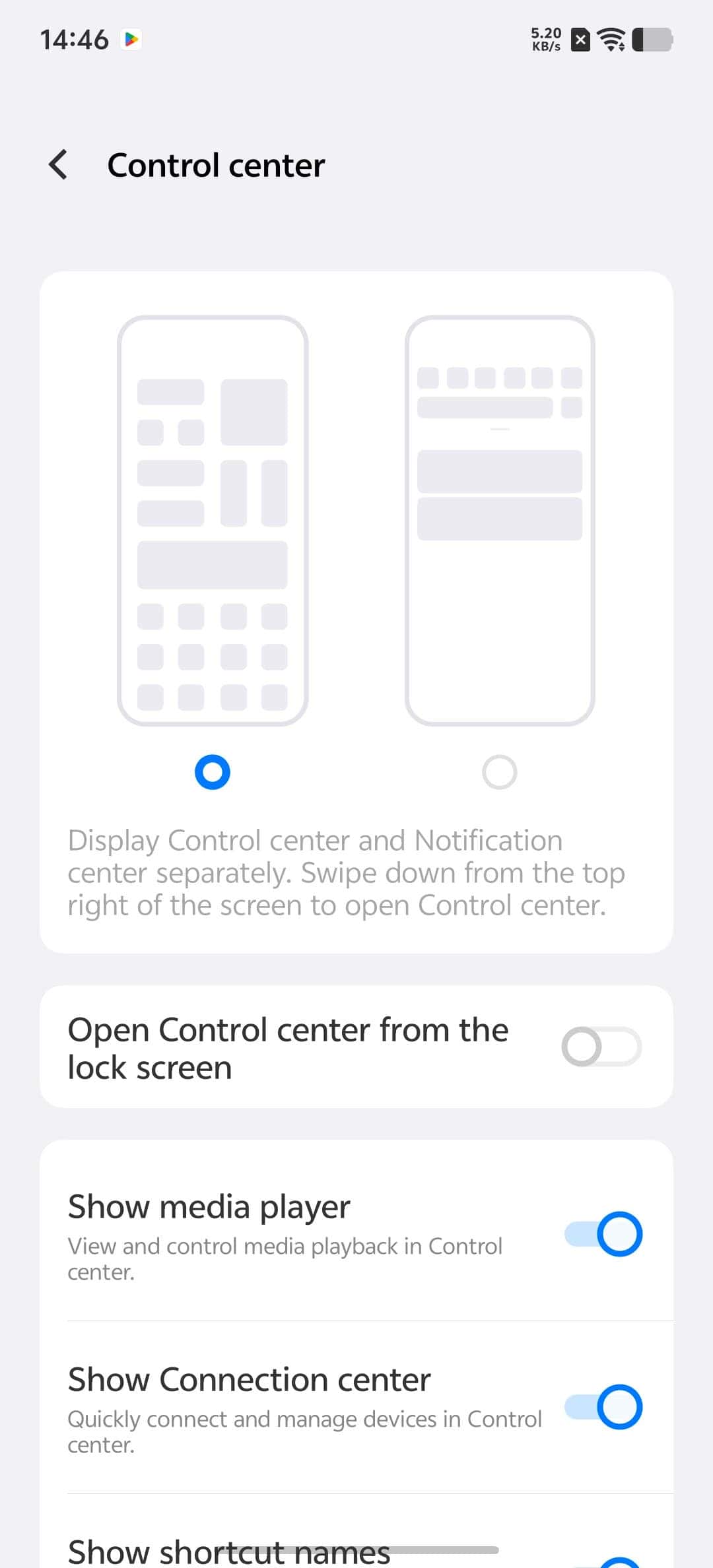Choose the tiled Control center style preview
The image size is (713, 1568).
click(x=213, y=521)
